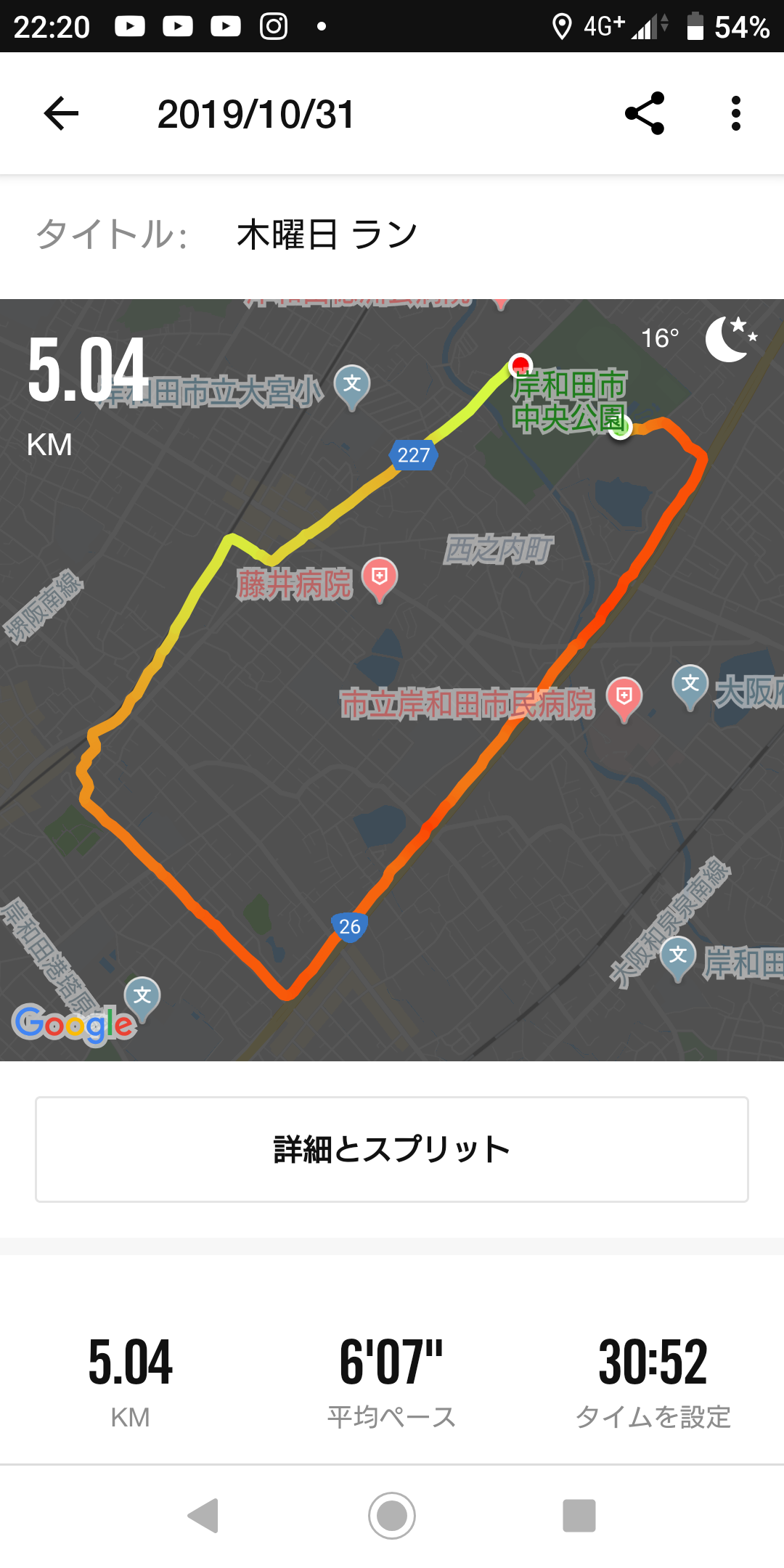This screenshot has height=1568, width=784.
Task: Open the 詳細とスプリット details button
Action: [x=392, y=1150]
